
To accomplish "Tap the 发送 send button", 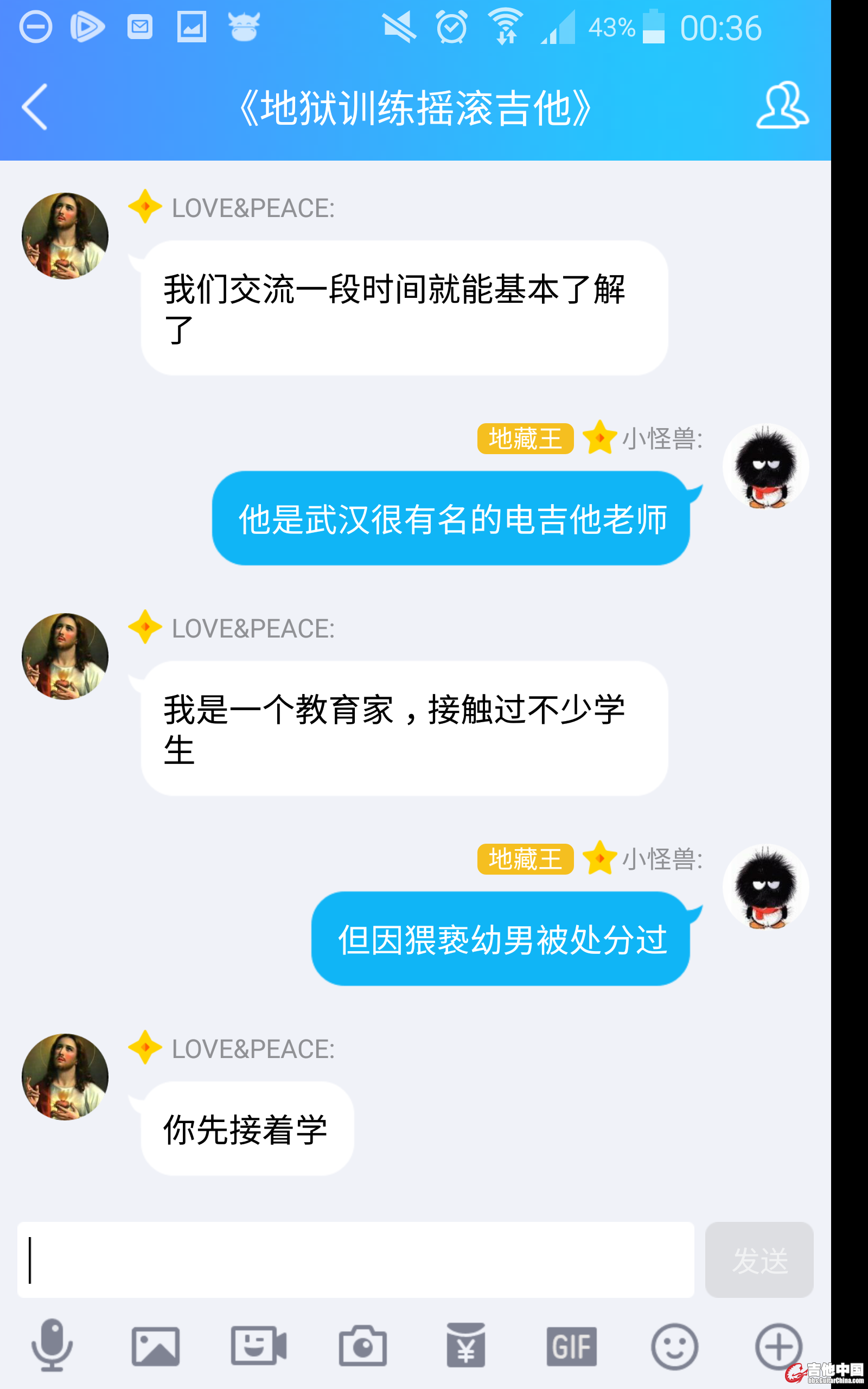I will (758, 1259).
